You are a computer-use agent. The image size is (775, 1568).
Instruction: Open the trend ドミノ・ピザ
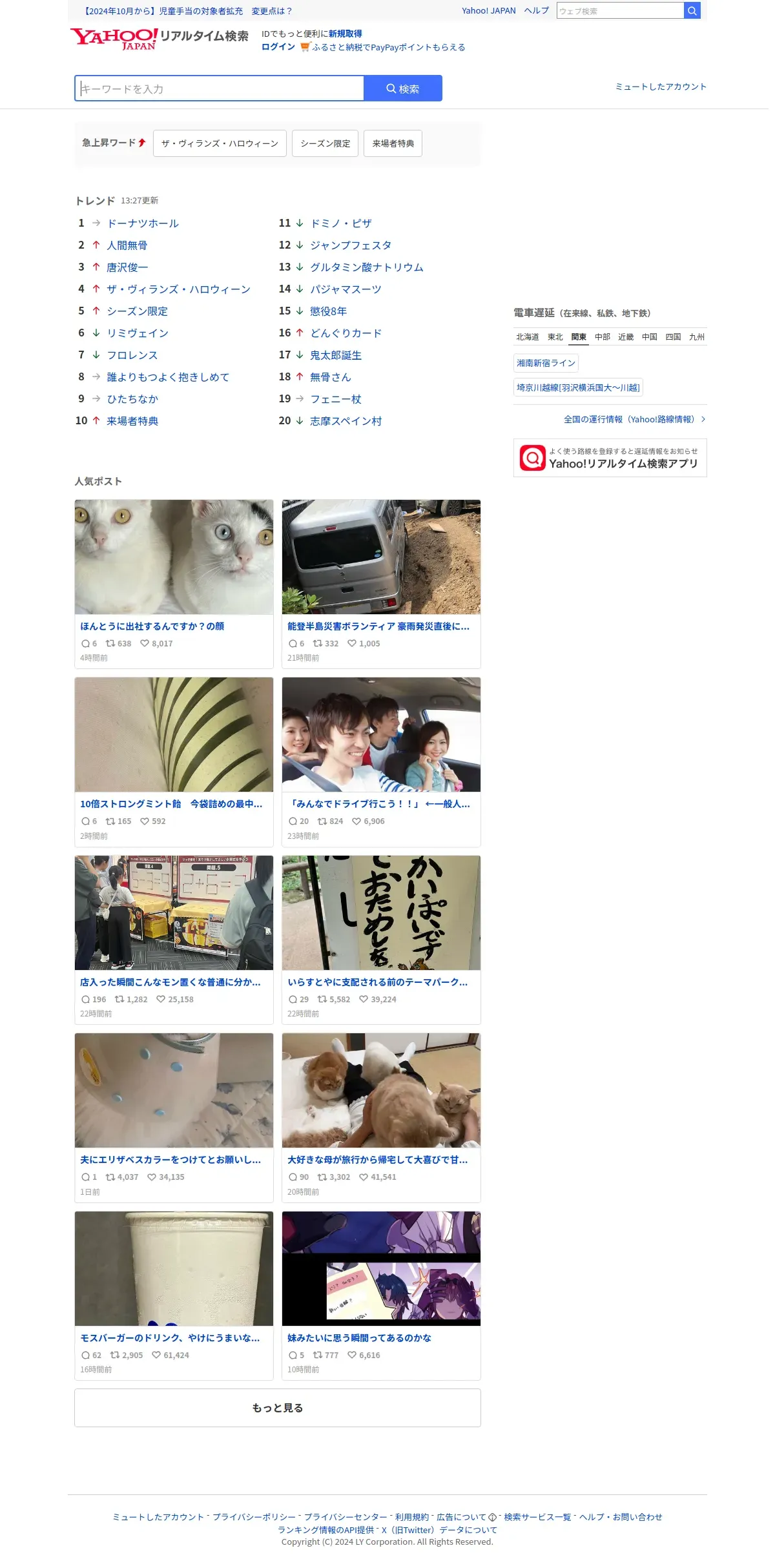(341, 223)
